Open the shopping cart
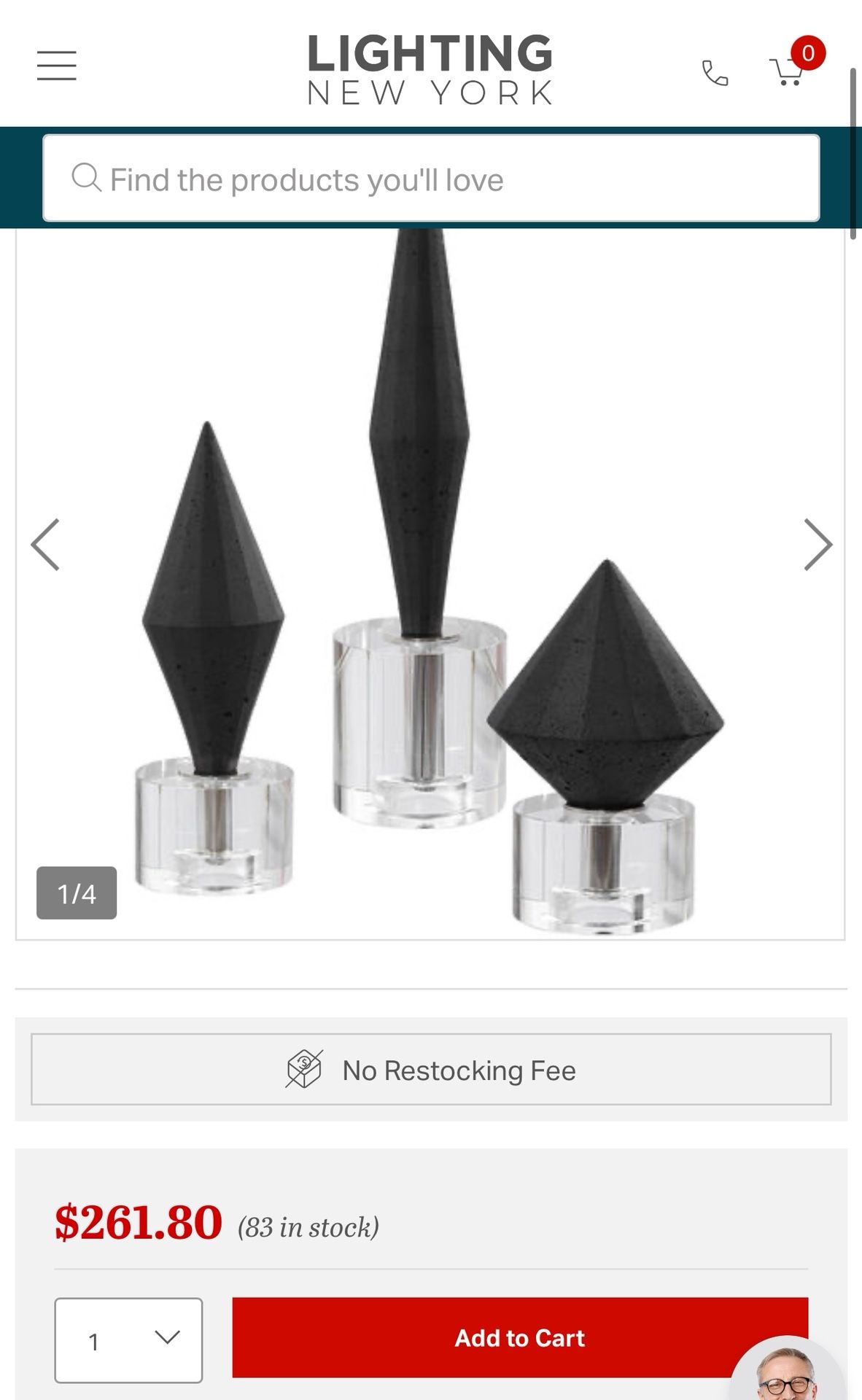 (x=789, y=71)
